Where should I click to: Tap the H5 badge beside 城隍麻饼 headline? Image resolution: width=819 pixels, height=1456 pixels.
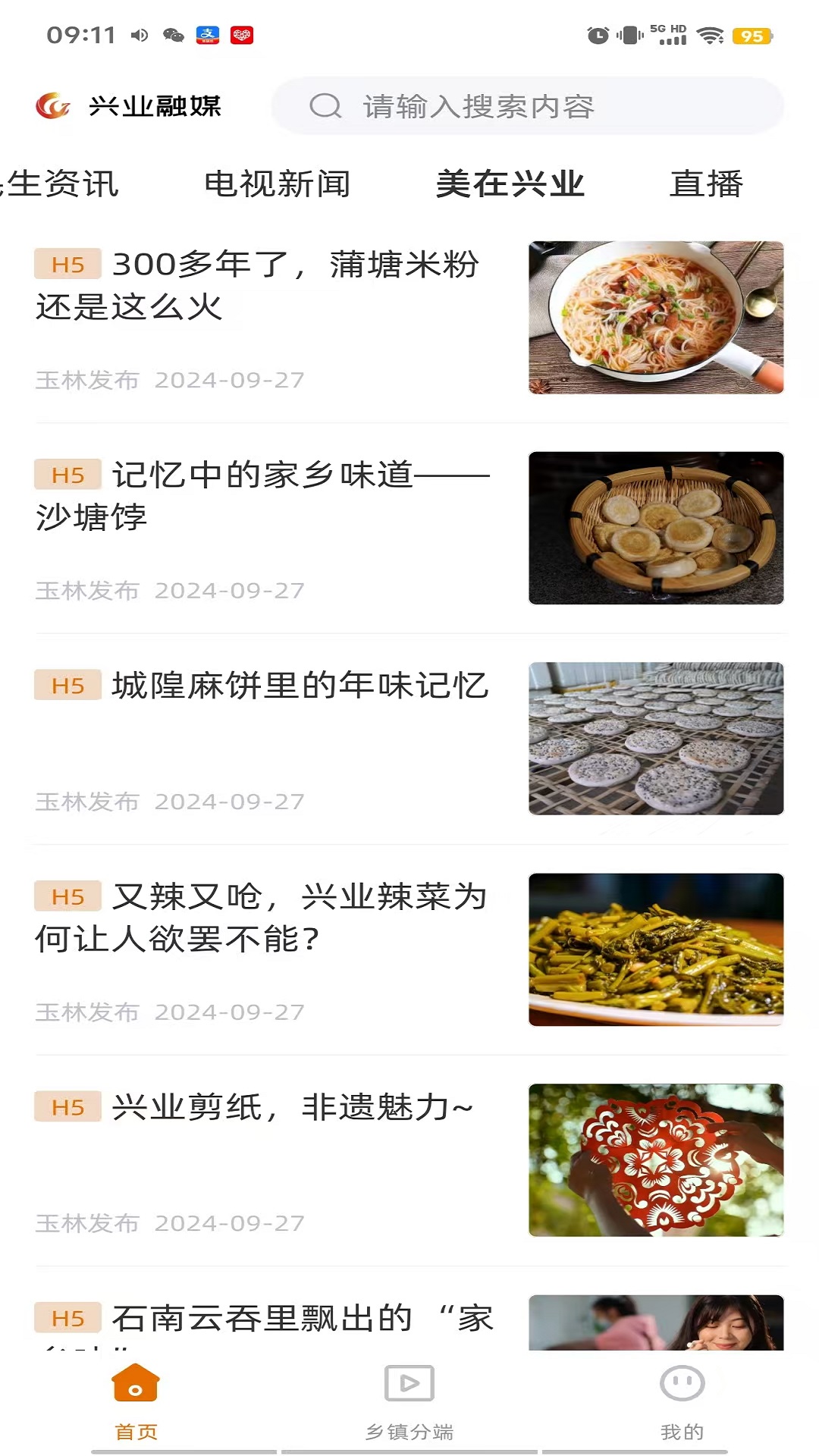pos(67,686)
